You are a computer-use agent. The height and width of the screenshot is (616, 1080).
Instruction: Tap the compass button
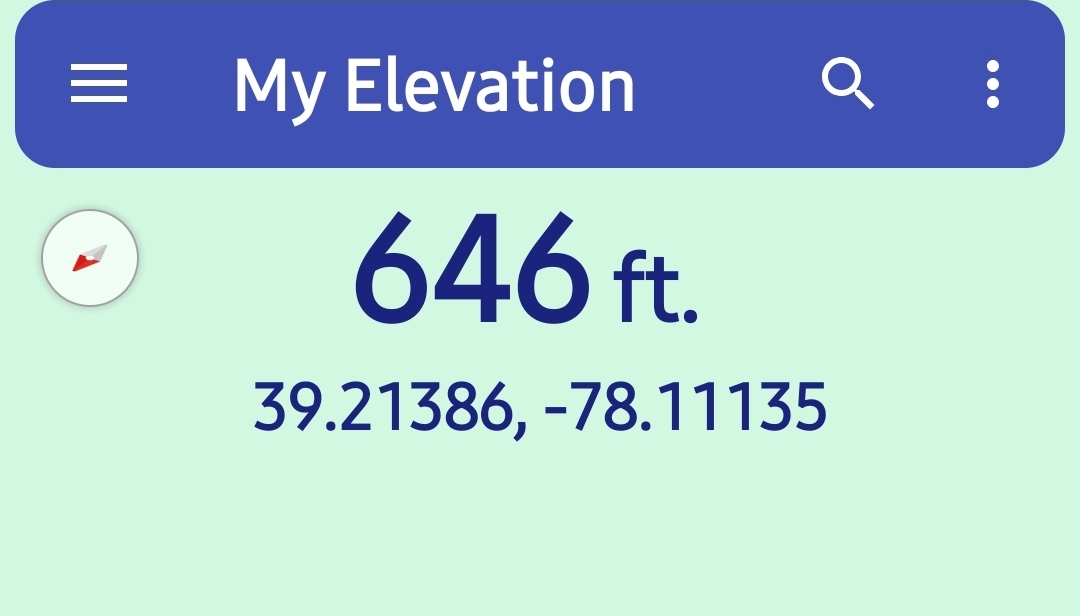coord(90,258)
